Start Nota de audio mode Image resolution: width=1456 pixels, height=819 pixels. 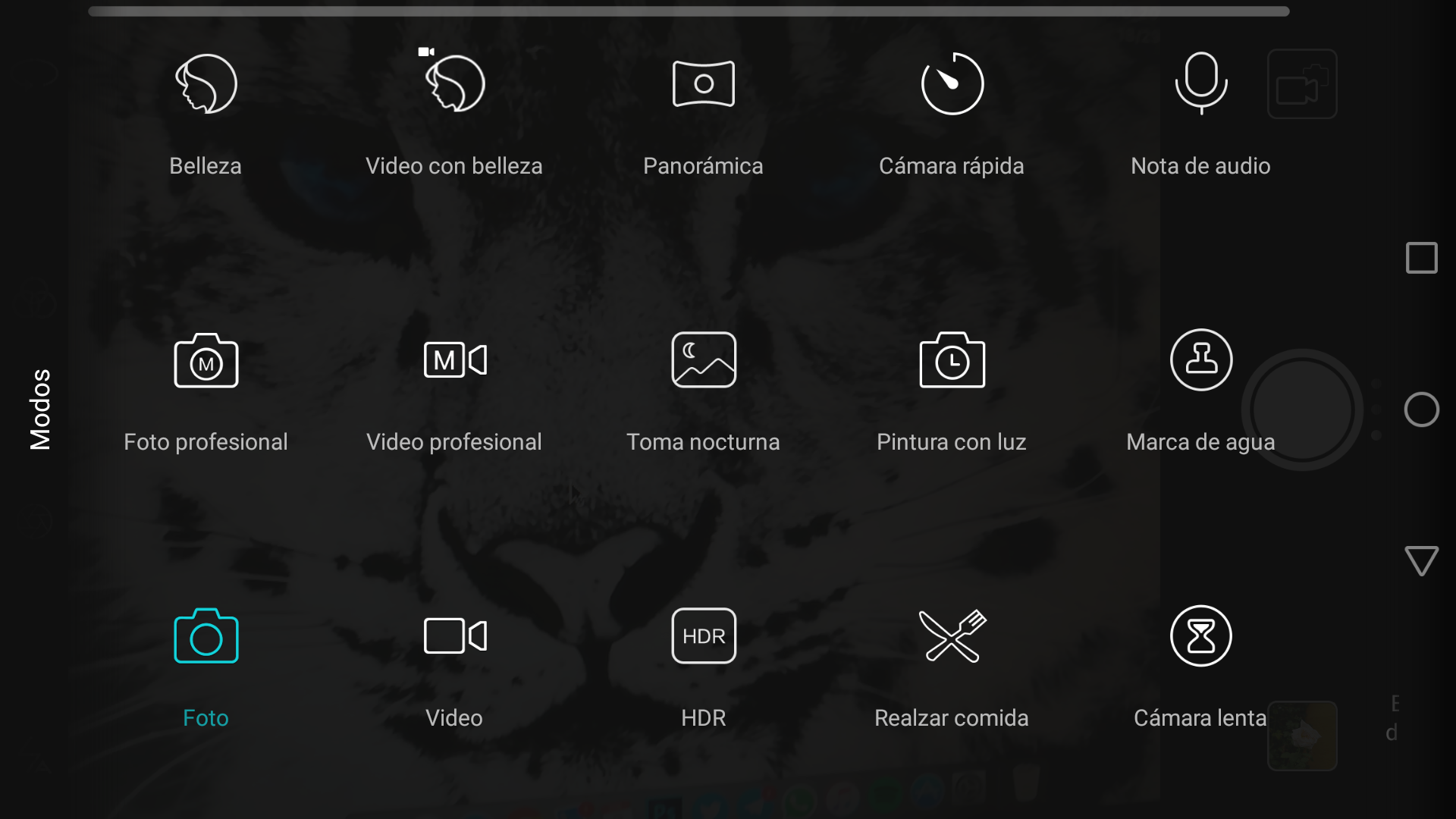tap(1200, 84)
